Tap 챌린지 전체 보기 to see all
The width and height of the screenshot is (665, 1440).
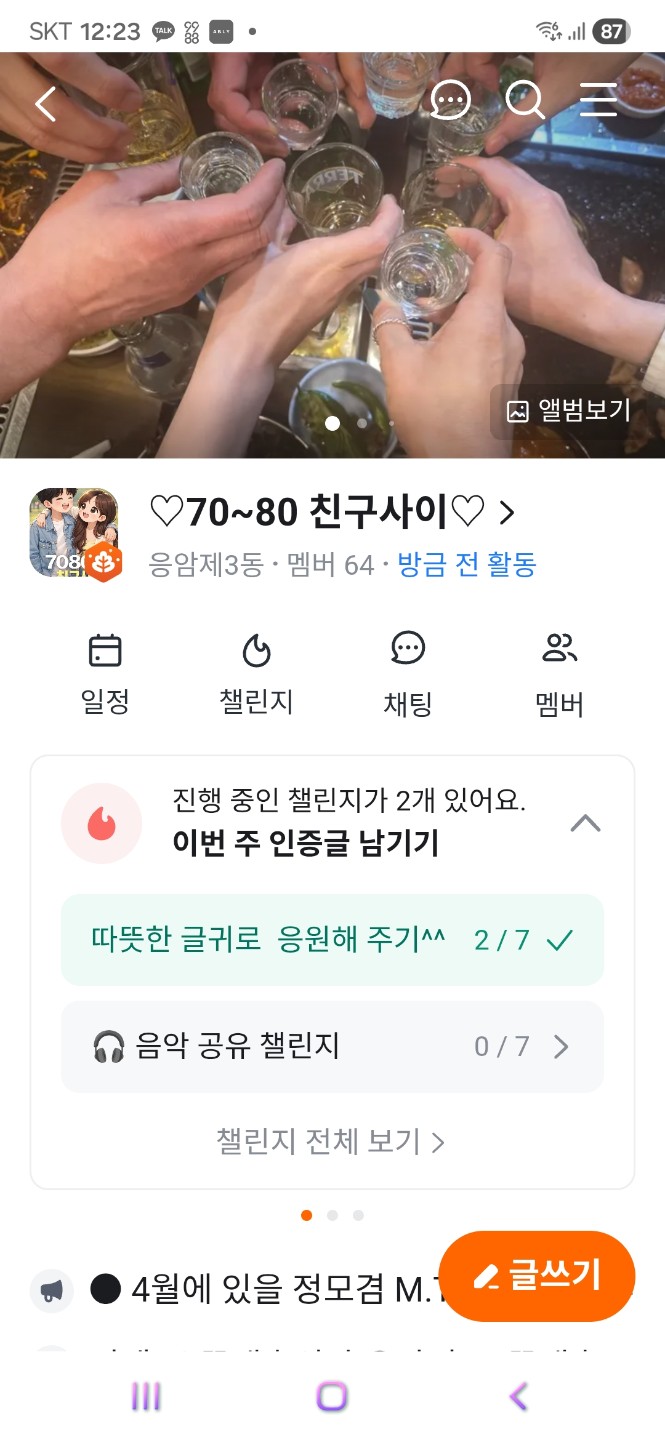331,1142
